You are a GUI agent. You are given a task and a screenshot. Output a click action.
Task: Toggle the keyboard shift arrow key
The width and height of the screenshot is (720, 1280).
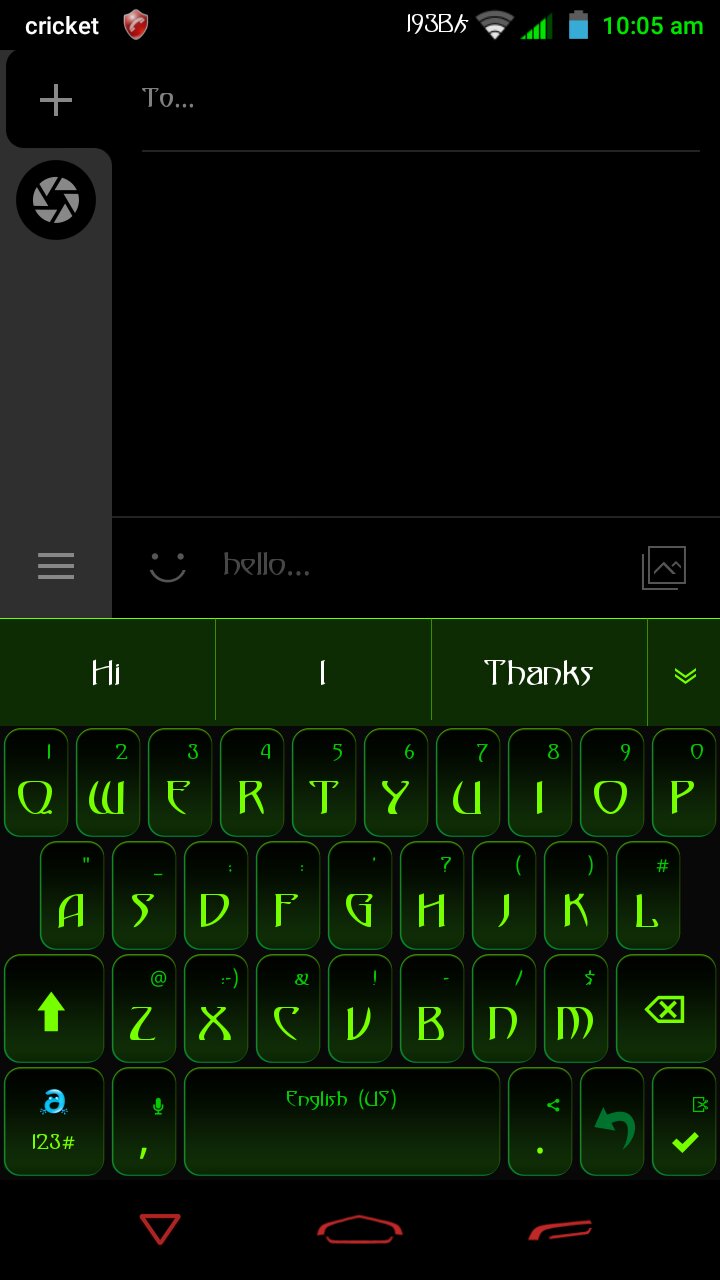click(54, 1008)
